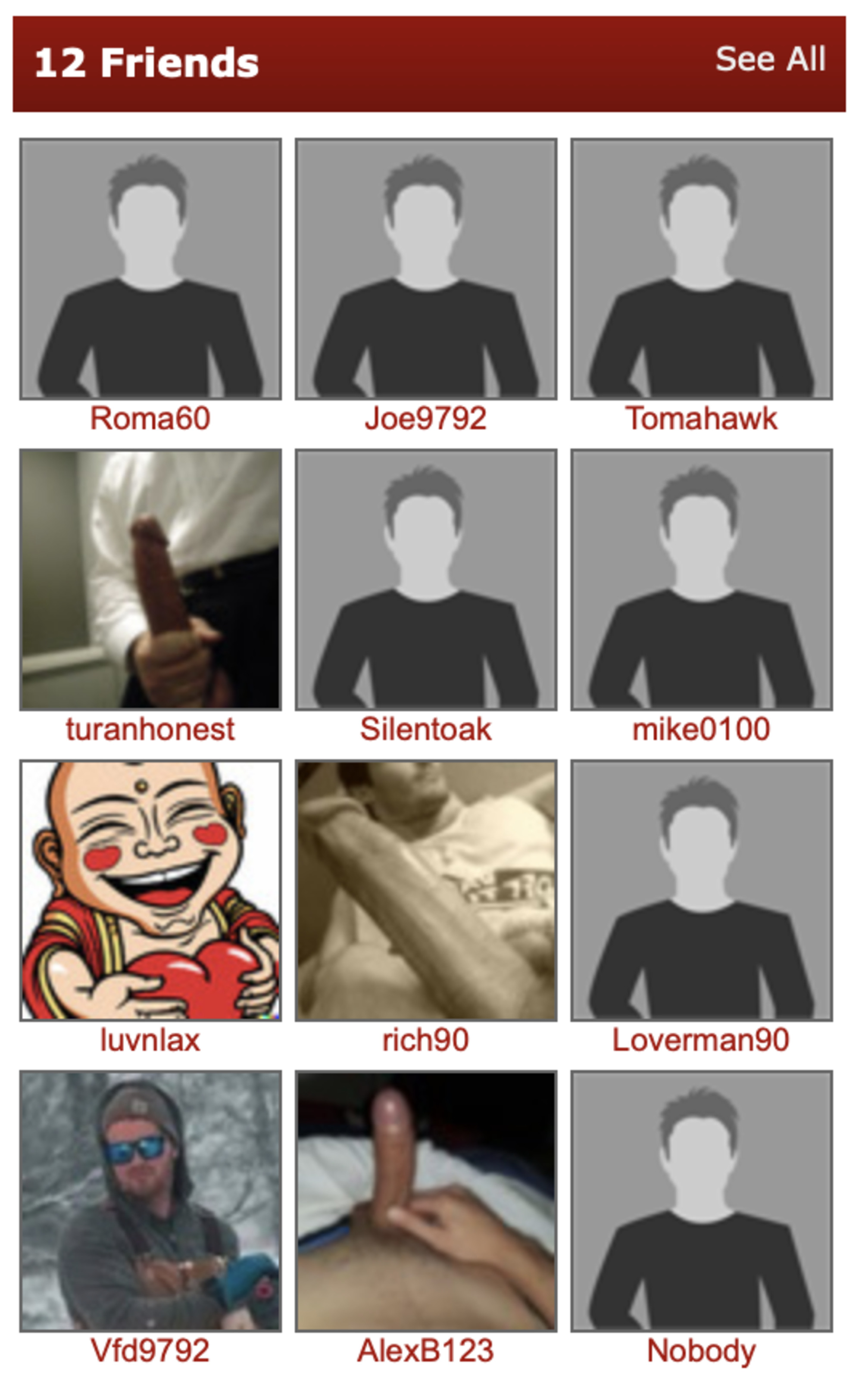Select Silentoak's profile tile
862x1400 pixels.
coord(426,580)
